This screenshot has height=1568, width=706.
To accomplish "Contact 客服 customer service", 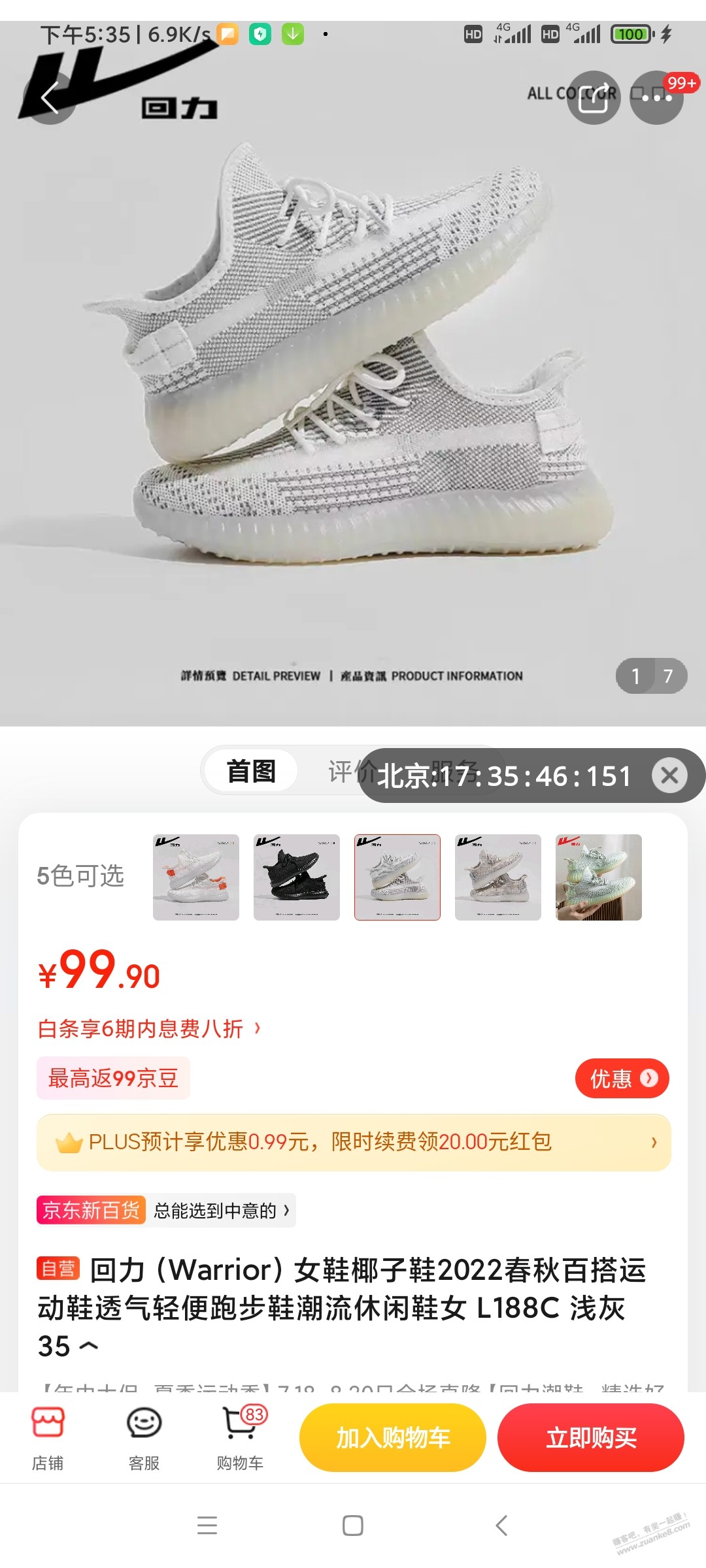I will (x=144, y=1439).
